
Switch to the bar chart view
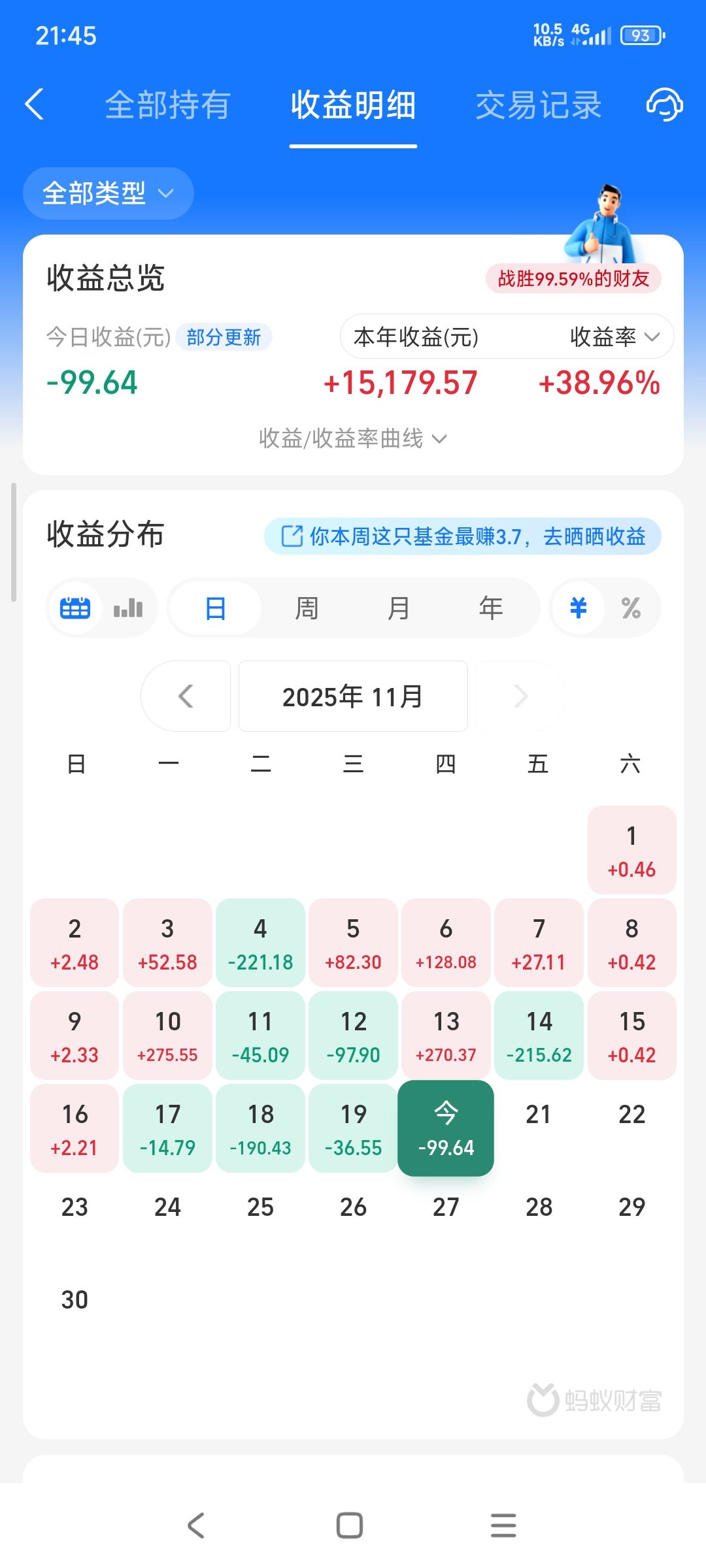click(x=128, y=608)
